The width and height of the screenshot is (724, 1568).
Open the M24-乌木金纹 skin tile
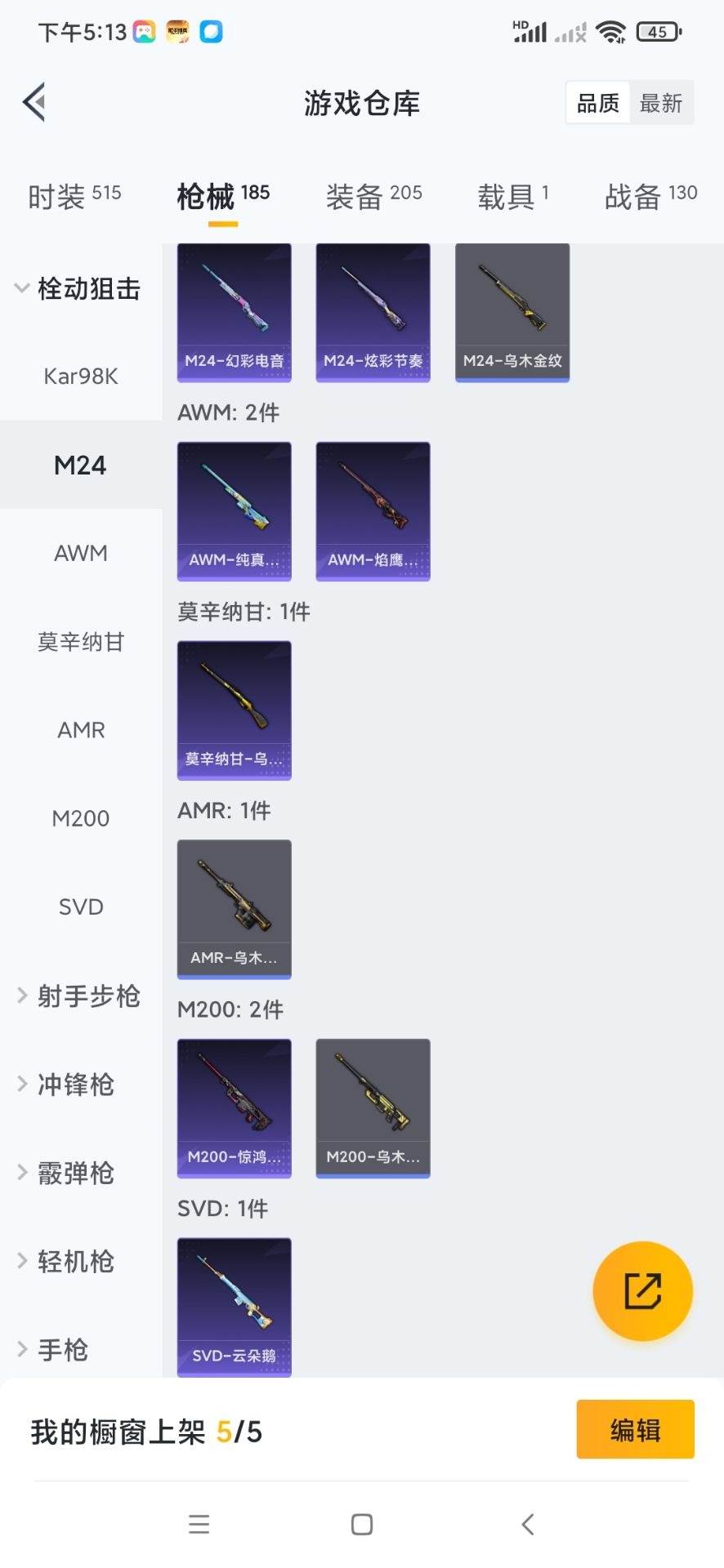(x=512, y=313)
